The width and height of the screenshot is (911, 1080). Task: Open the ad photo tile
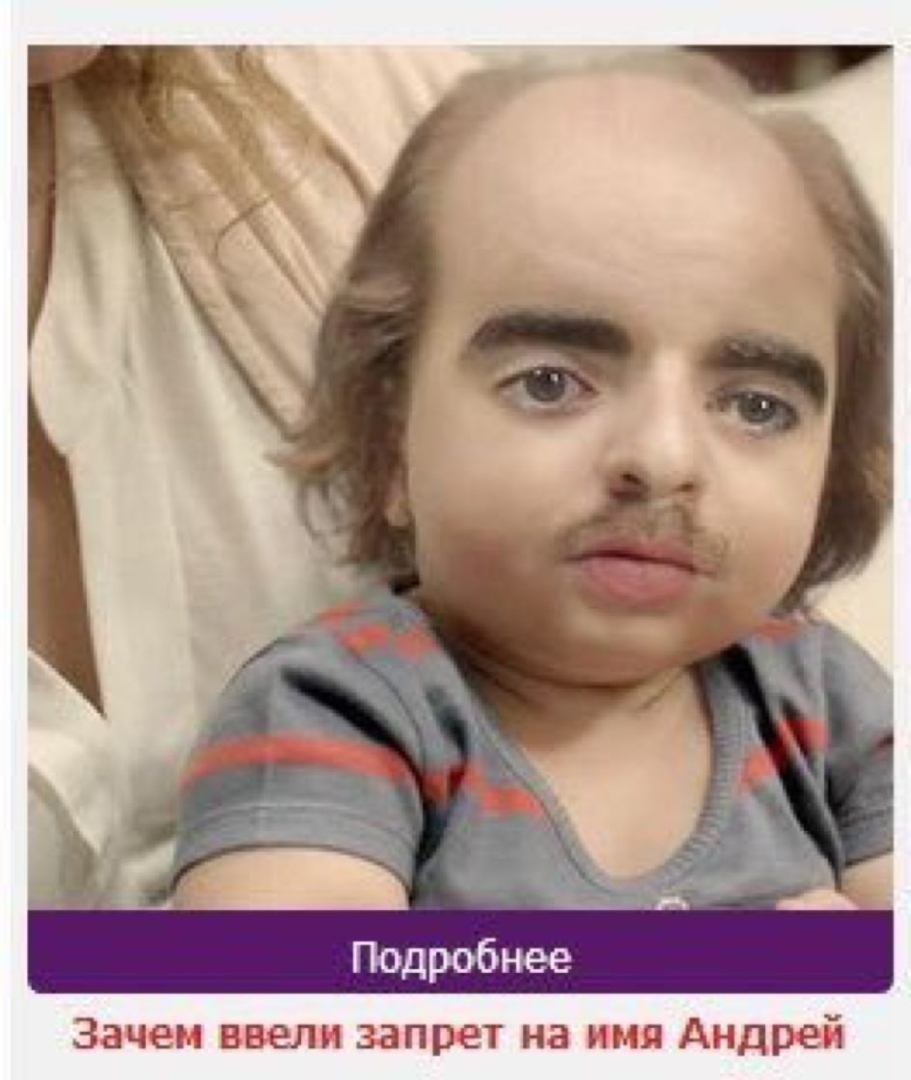[x=460, y=478]
